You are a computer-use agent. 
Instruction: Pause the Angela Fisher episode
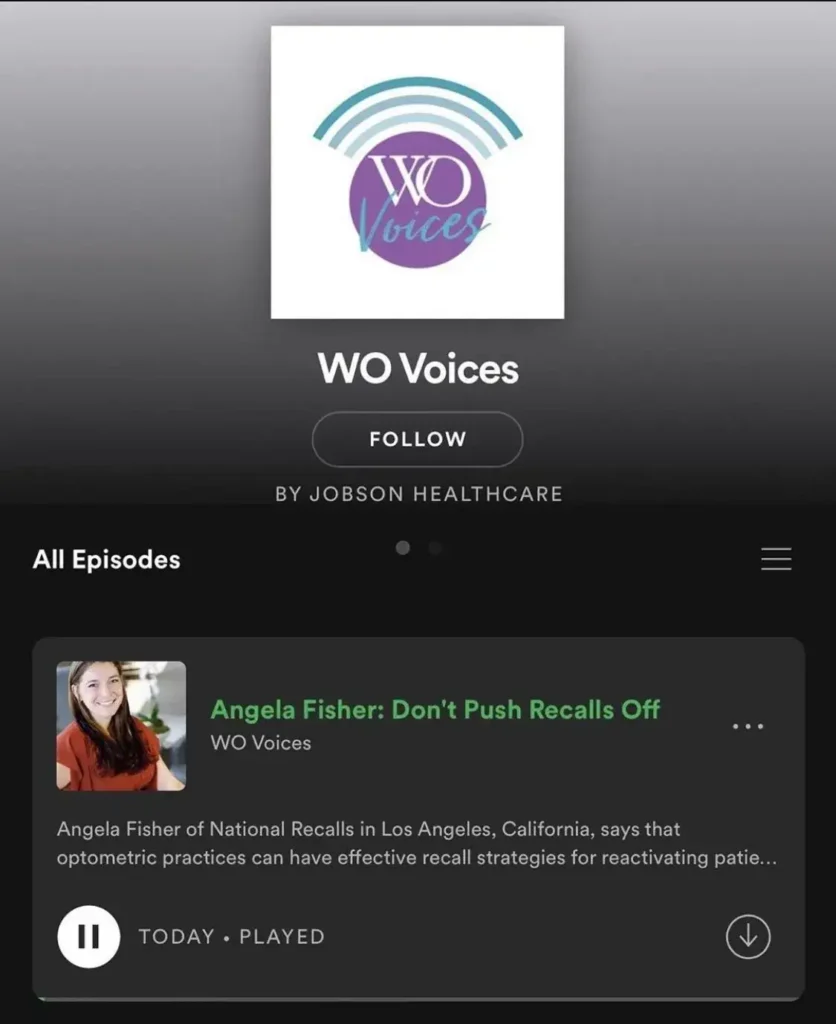pyautogui.click(x=89, y=937)
